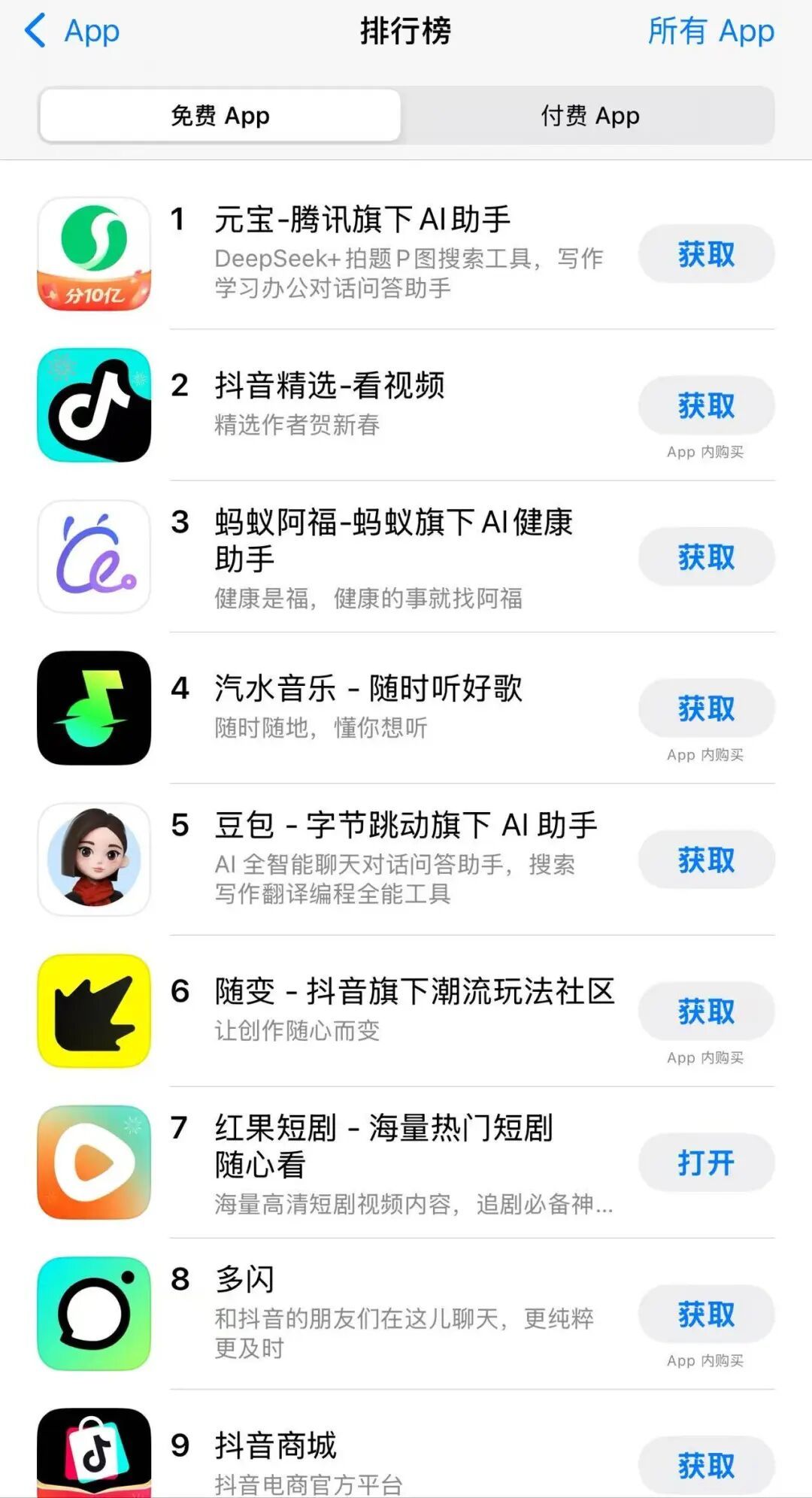
Task: Switch to the 付费 App tab
Action: pyautogui.click(x=589, y=116)
